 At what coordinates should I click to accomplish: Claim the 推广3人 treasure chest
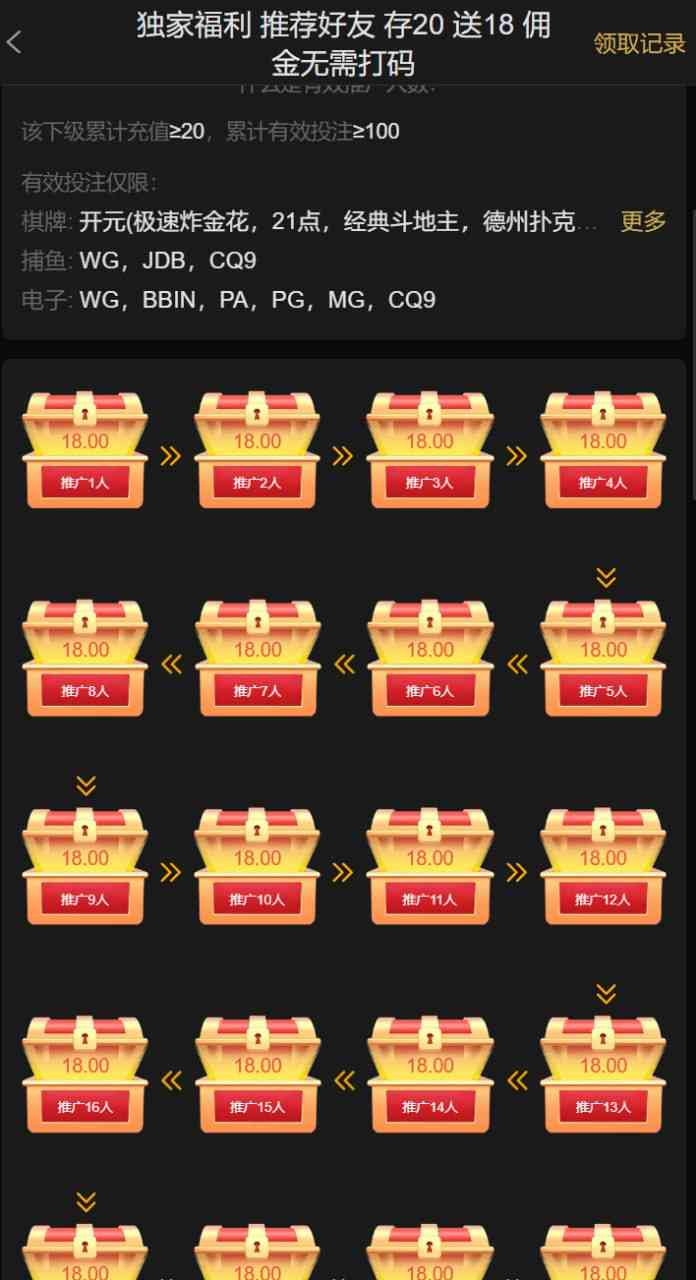(x=430, y=450)
